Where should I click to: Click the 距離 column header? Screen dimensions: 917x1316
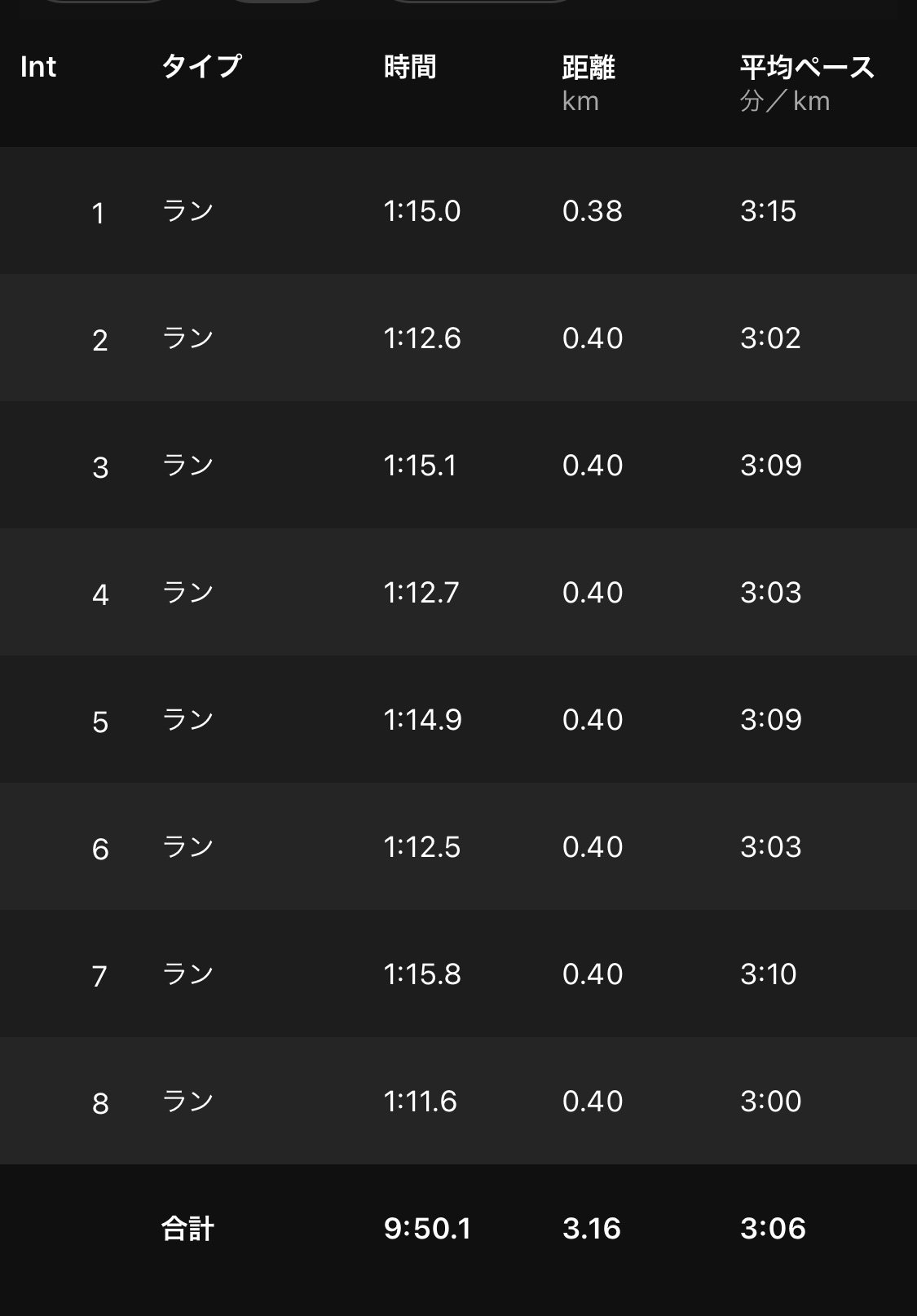click(x=589, y=68)
